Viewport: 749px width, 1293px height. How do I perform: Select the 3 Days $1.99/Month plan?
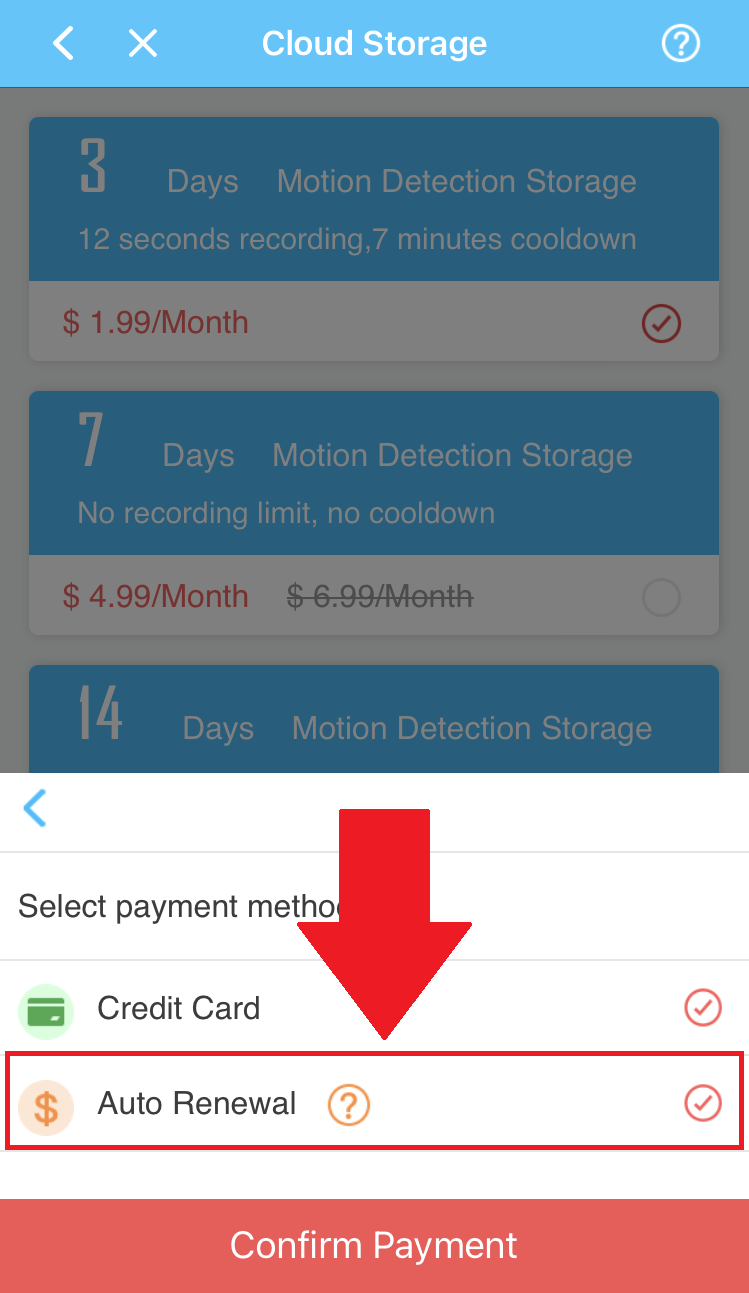pyautogui.click(x=374, y=239)
